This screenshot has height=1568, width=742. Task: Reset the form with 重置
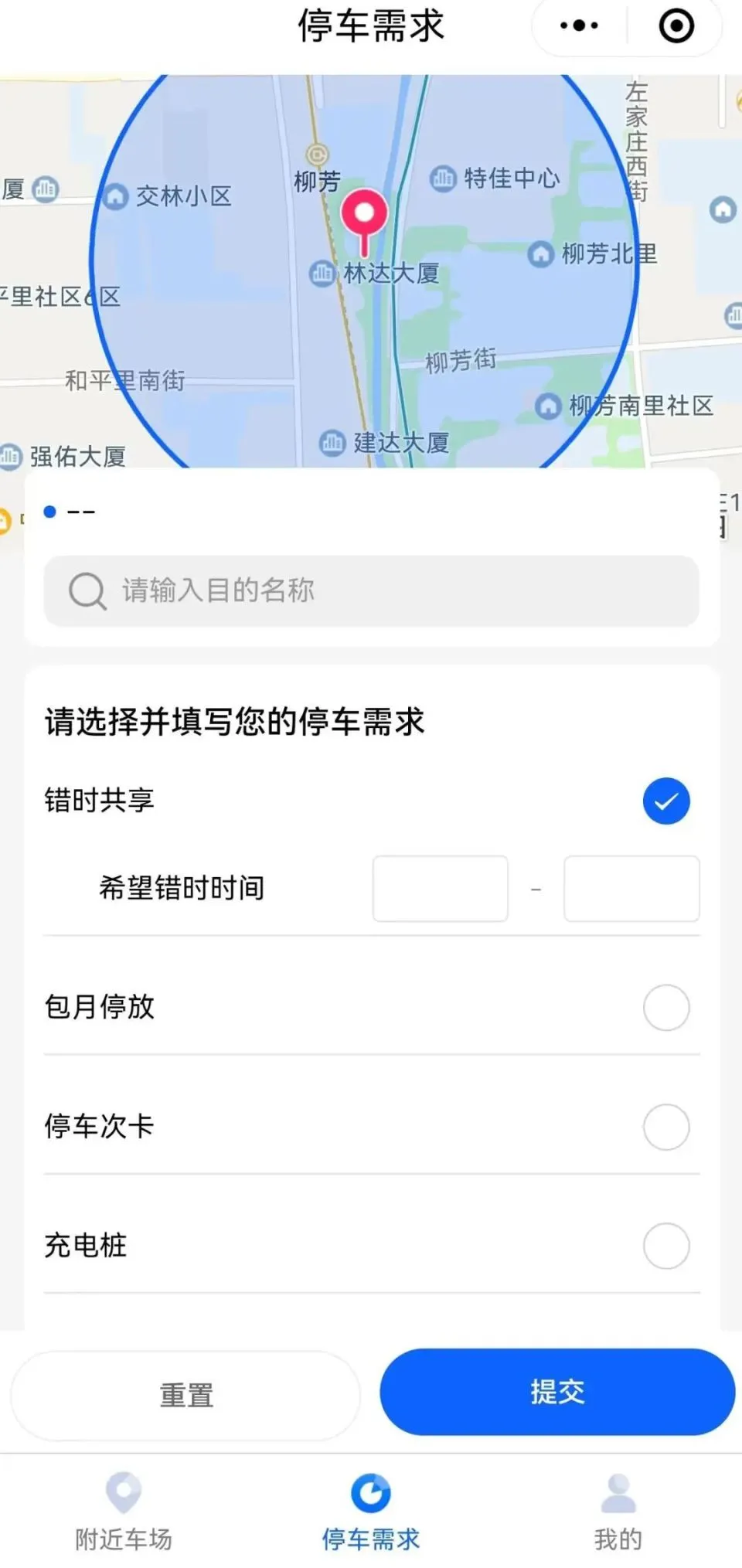click(185, 1395)
